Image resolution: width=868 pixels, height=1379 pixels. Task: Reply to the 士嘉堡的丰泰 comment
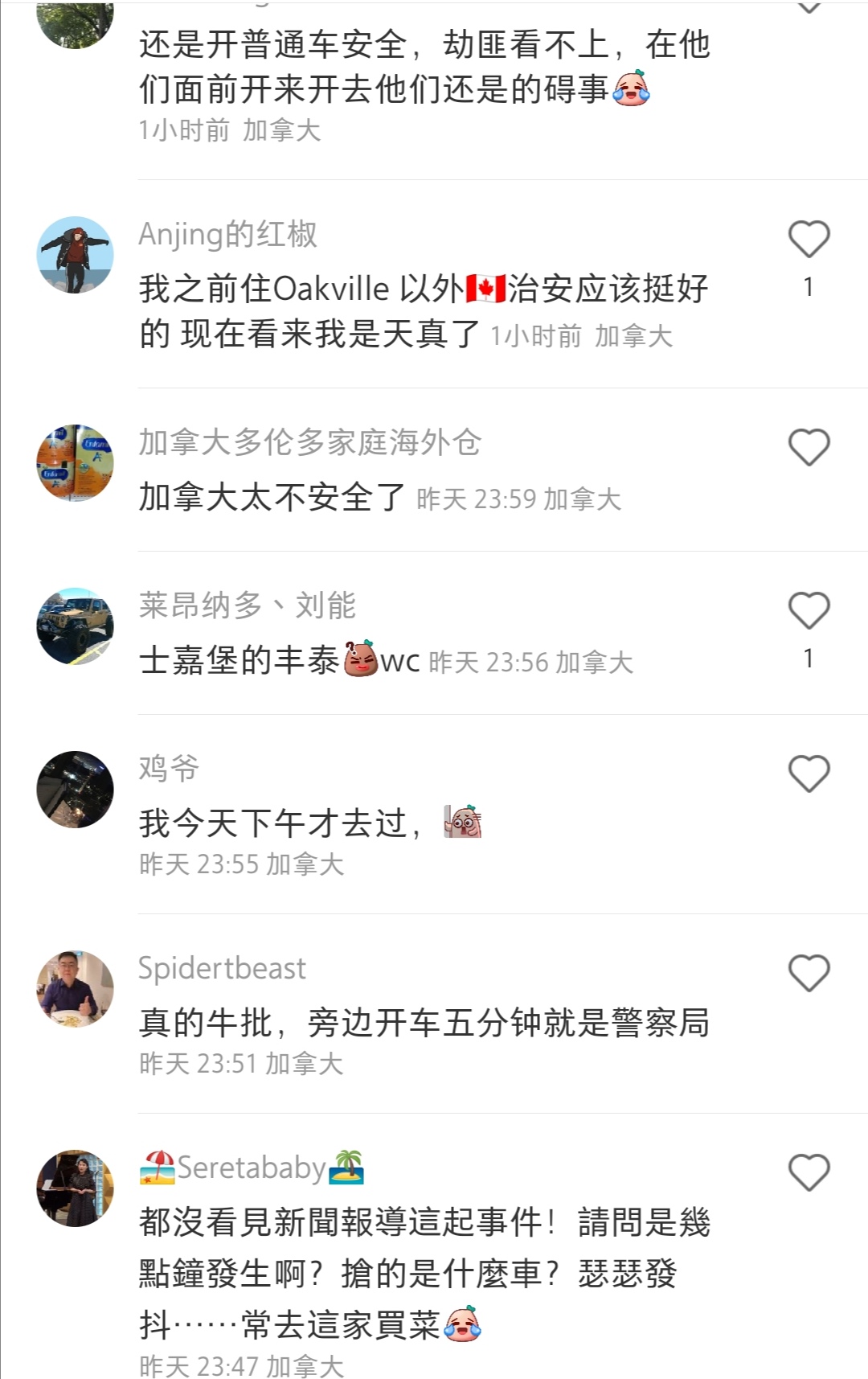pyautogui.click(x=240, y=661)
